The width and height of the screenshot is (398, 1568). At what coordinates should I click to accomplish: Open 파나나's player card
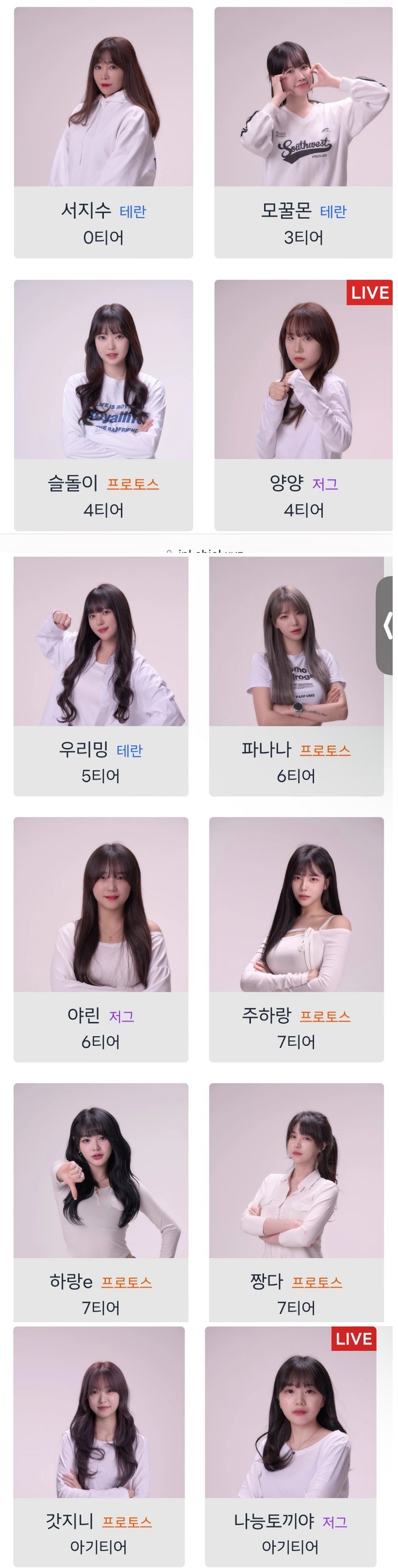[x=297, y=676]
